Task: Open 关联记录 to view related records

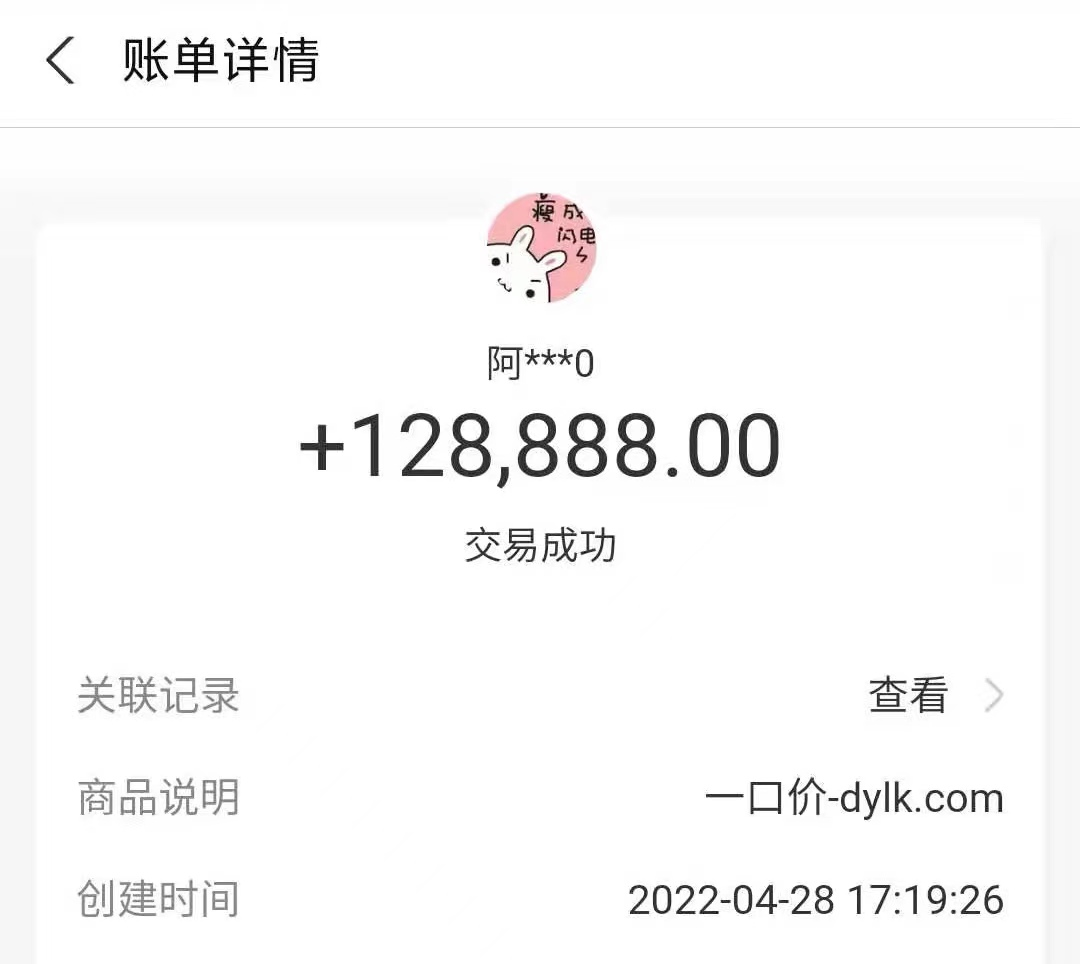Action: (935, 696)
